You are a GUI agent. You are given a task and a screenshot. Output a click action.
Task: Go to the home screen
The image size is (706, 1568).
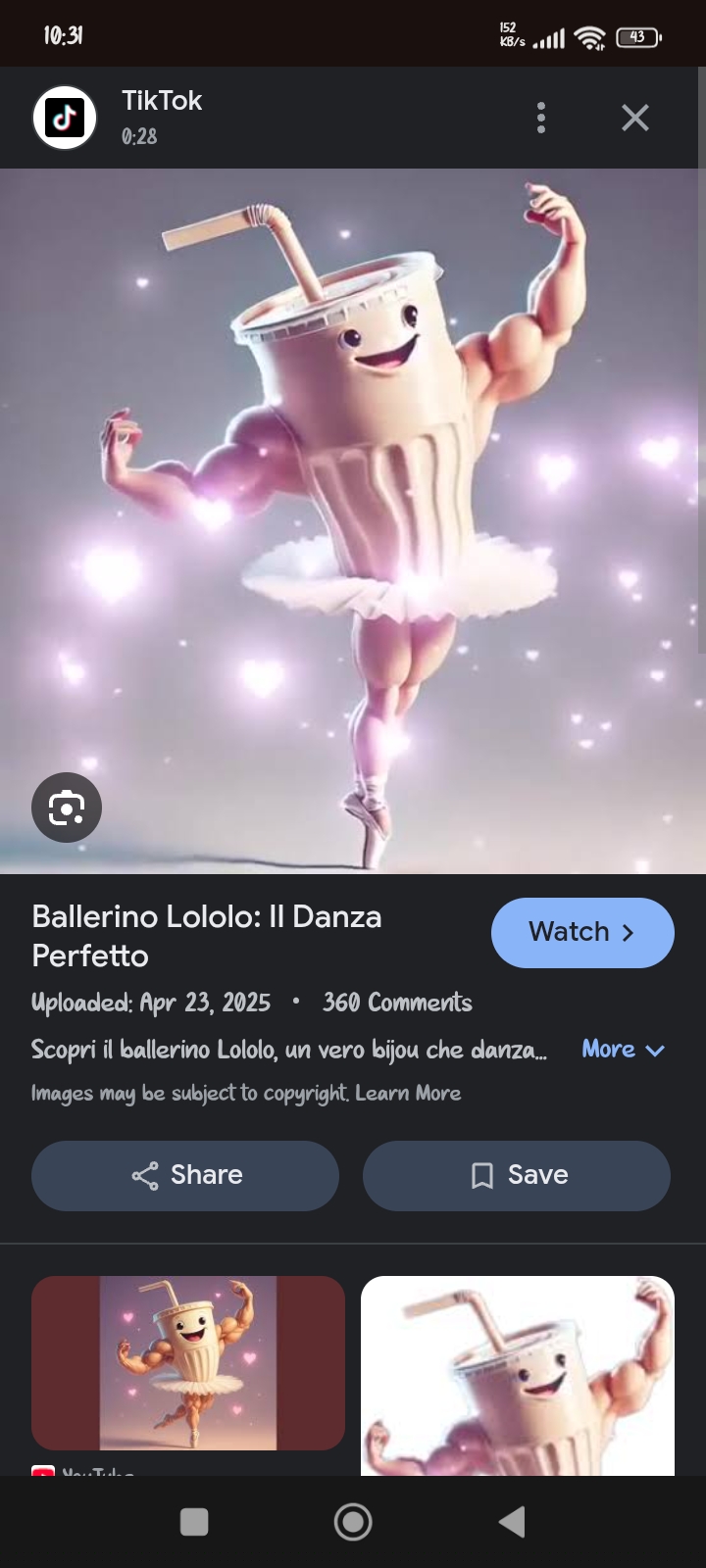tap(353, 1522)
